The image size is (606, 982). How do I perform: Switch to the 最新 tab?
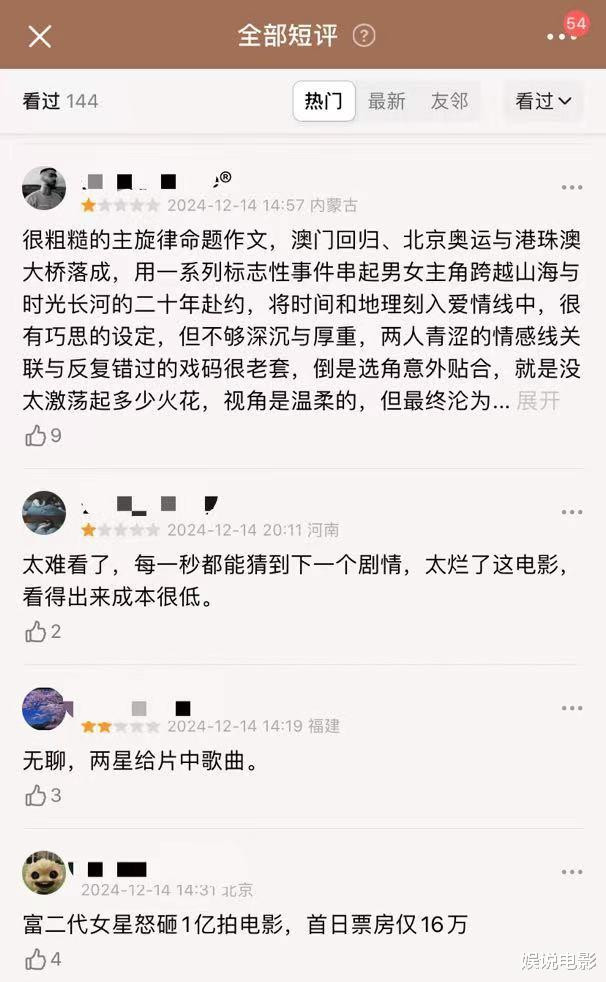click(387, 101)
